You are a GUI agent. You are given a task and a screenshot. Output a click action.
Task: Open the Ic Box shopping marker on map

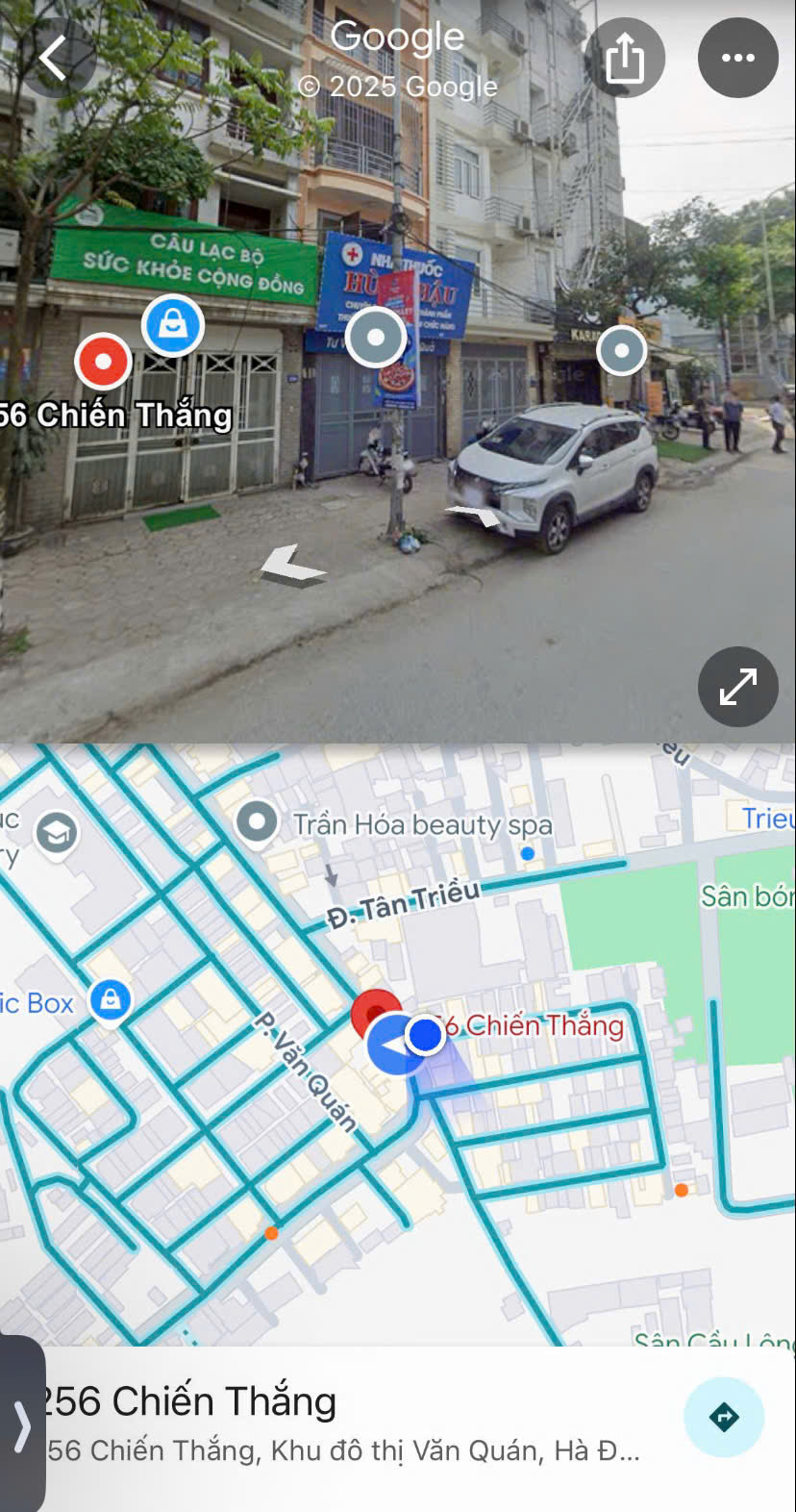pos(111,1000)
